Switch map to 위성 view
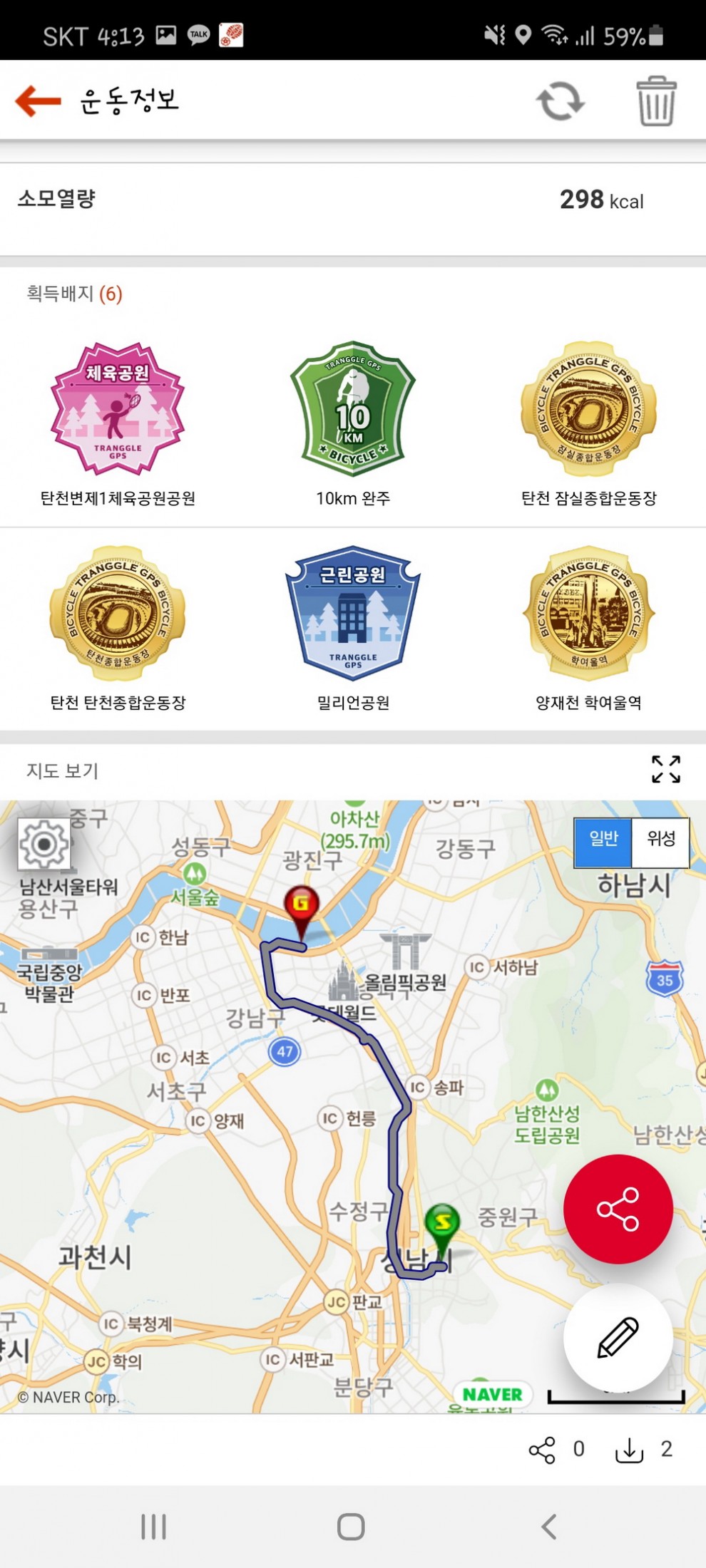Viewport: 706px width, 1568px height. 661,839
